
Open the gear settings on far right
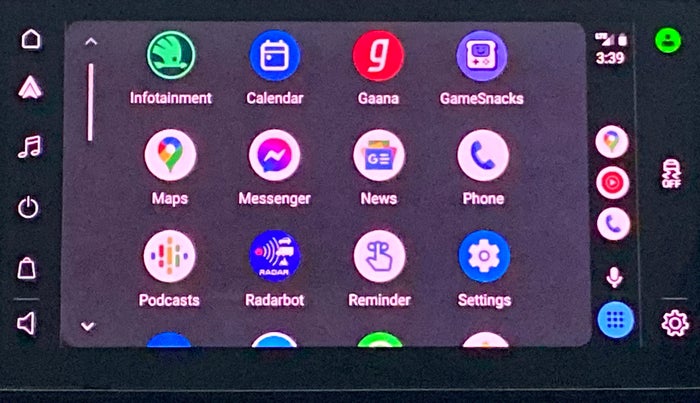click(x=675, y=322)
